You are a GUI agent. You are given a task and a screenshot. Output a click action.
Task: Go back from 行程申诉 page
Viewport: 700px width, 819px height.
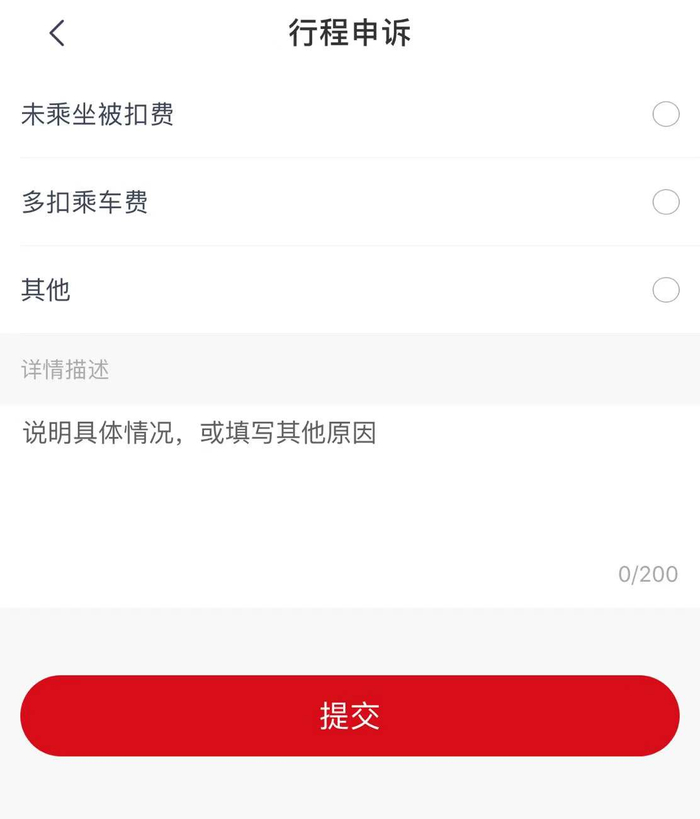click(x=57, y=33)
